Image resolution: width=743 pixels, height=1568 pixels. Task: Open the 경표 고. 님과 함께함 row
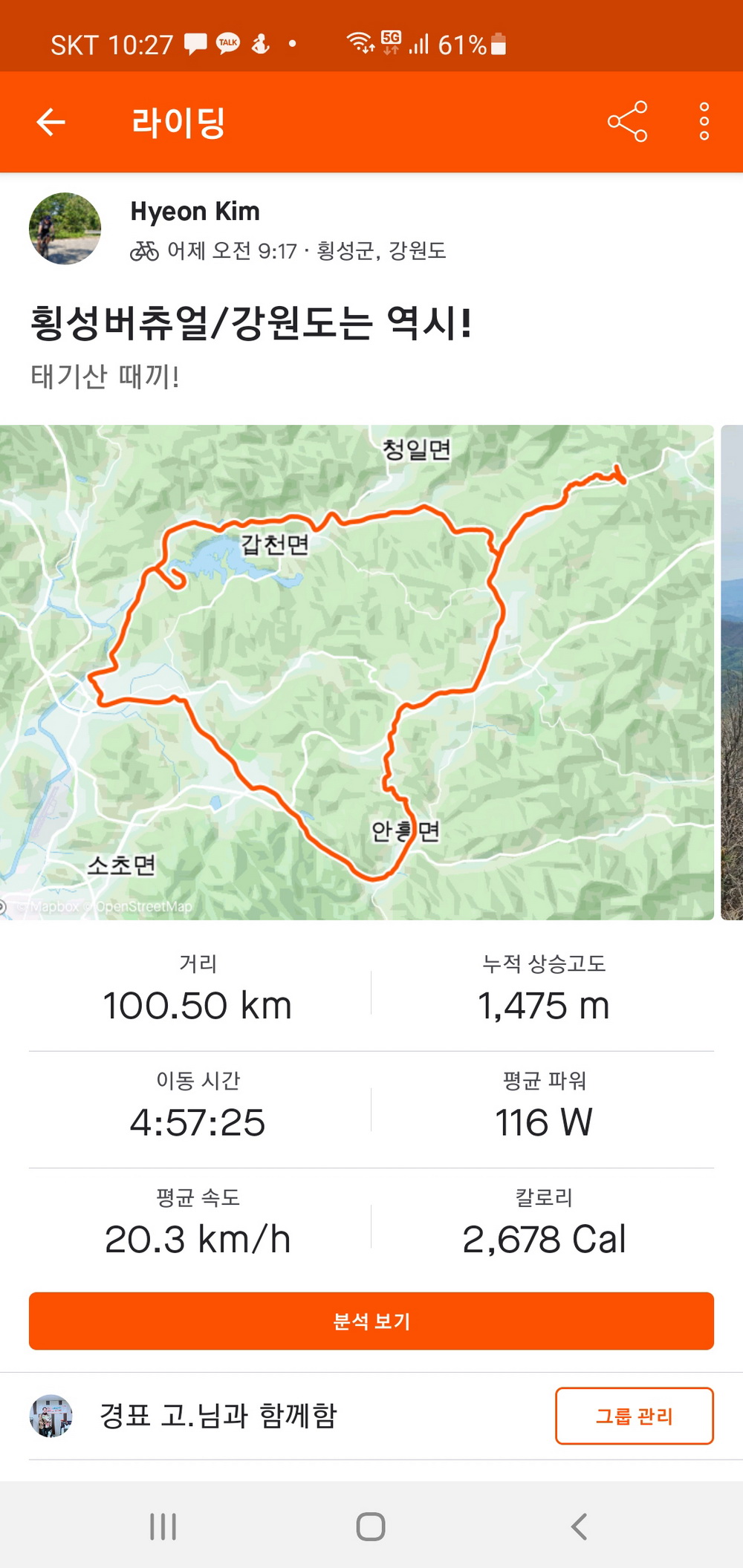coord(218,1416)
